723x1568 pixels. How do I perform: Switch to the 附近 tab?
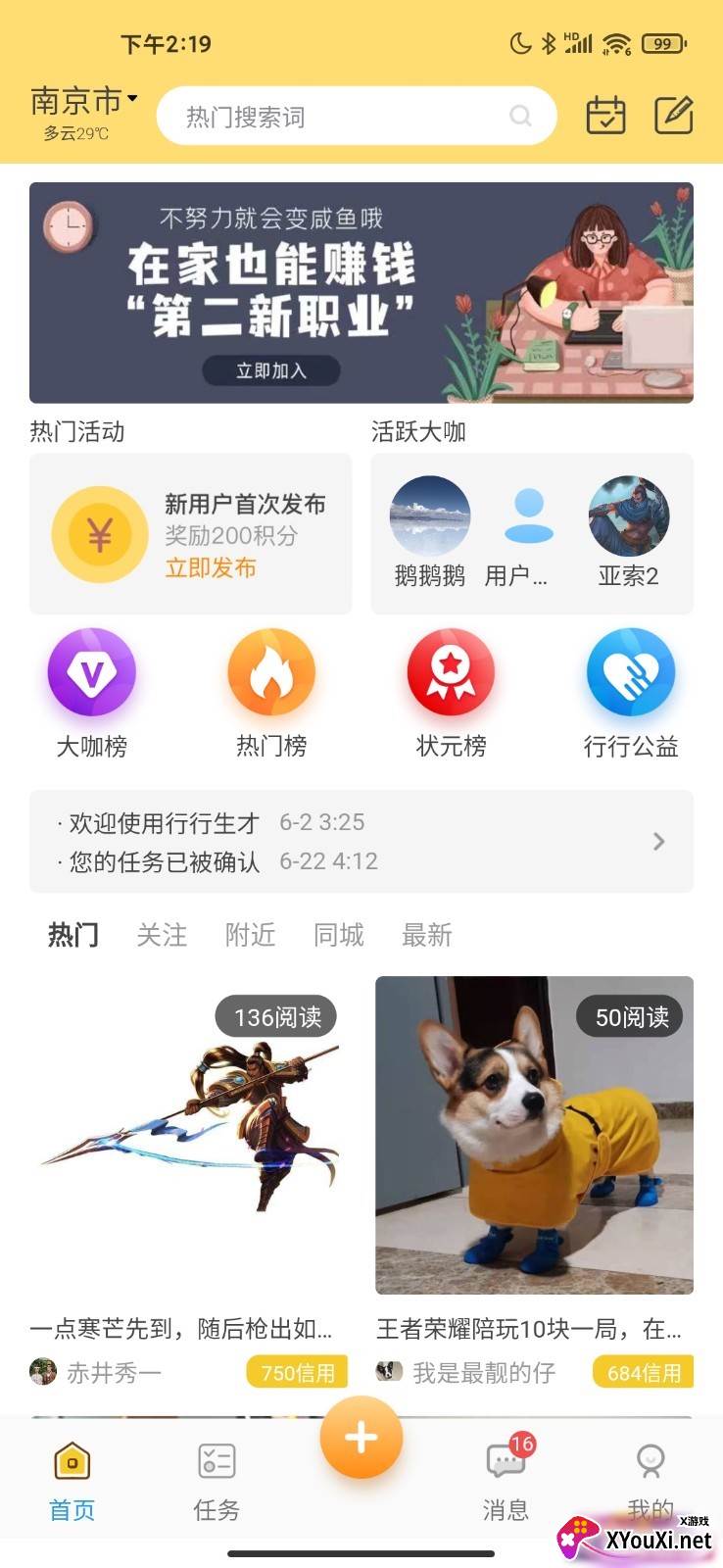pyautogui.click(x=250, y=935)
